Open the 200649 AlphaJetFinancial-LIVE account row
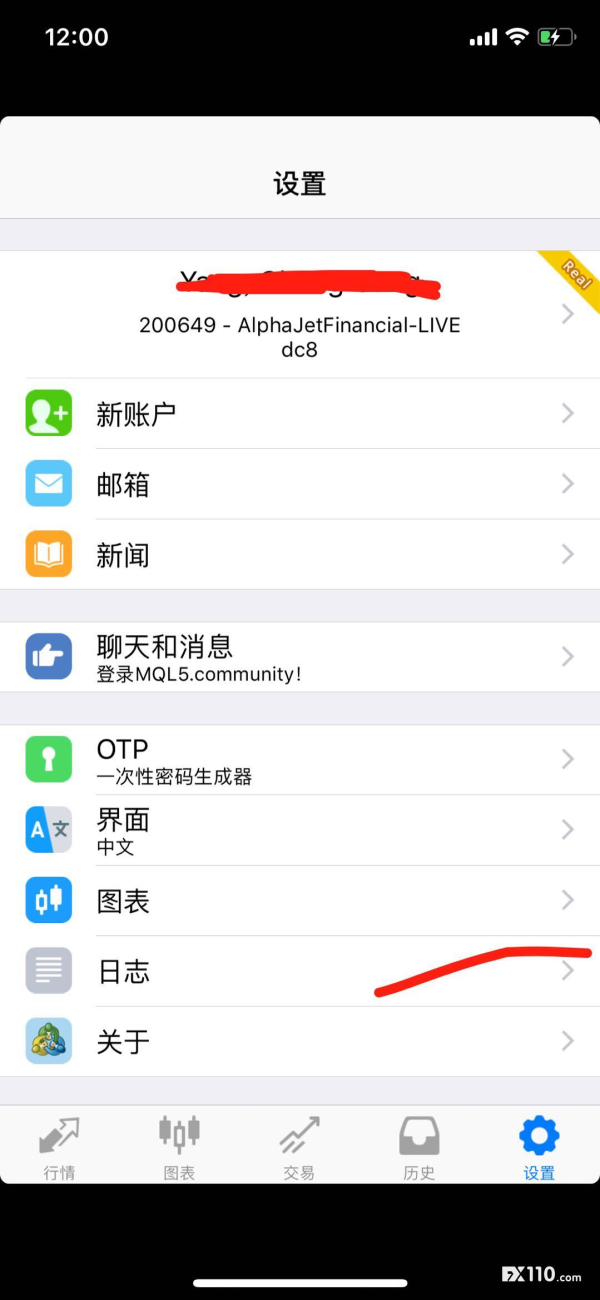The width and height of the screenshot is (600, 1300). (300, 314)
